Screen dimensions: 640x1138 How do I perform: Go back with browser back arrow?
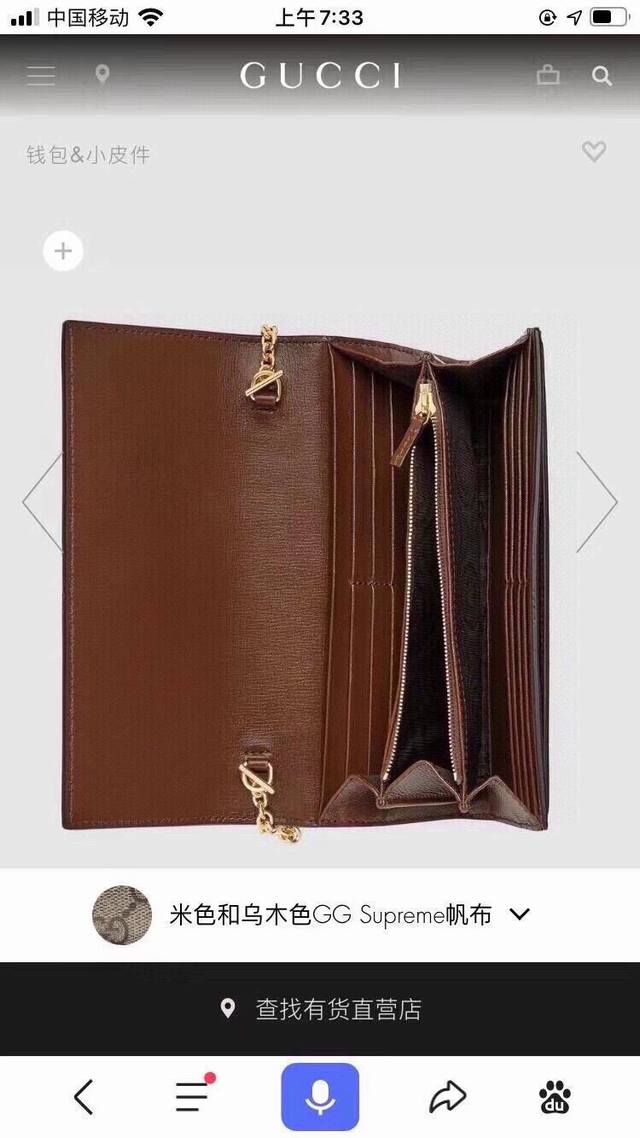84,1097
